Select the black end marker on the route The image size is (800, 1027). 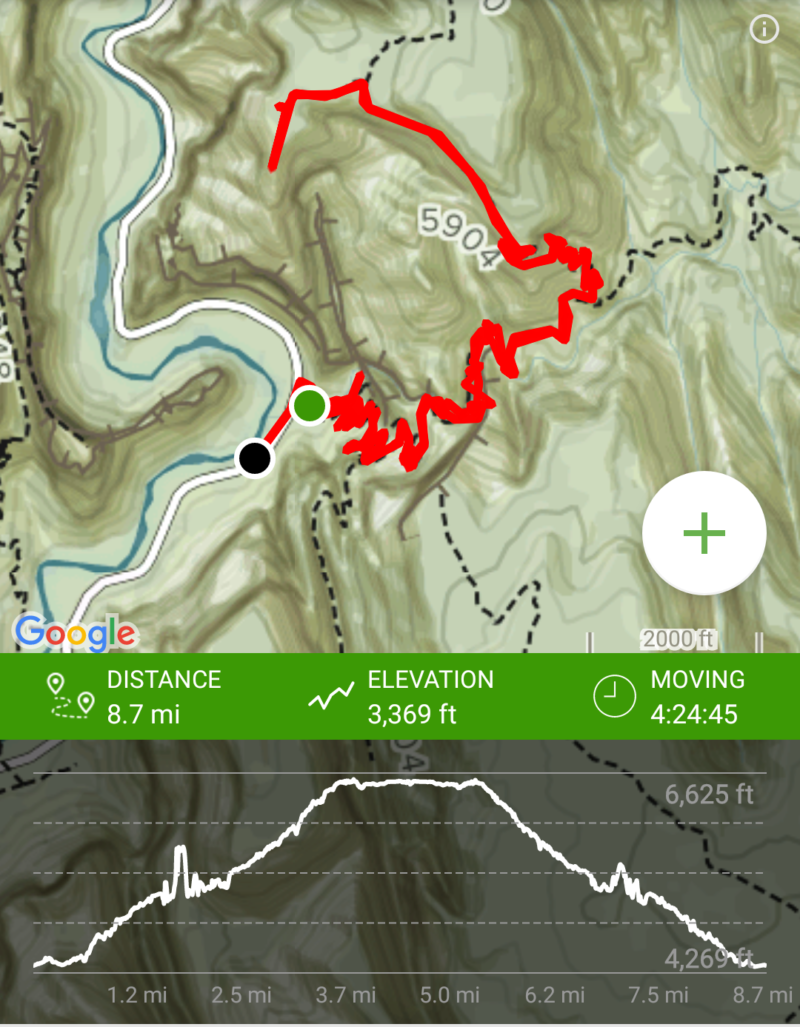pyautogui.click(x=254, y=458)
